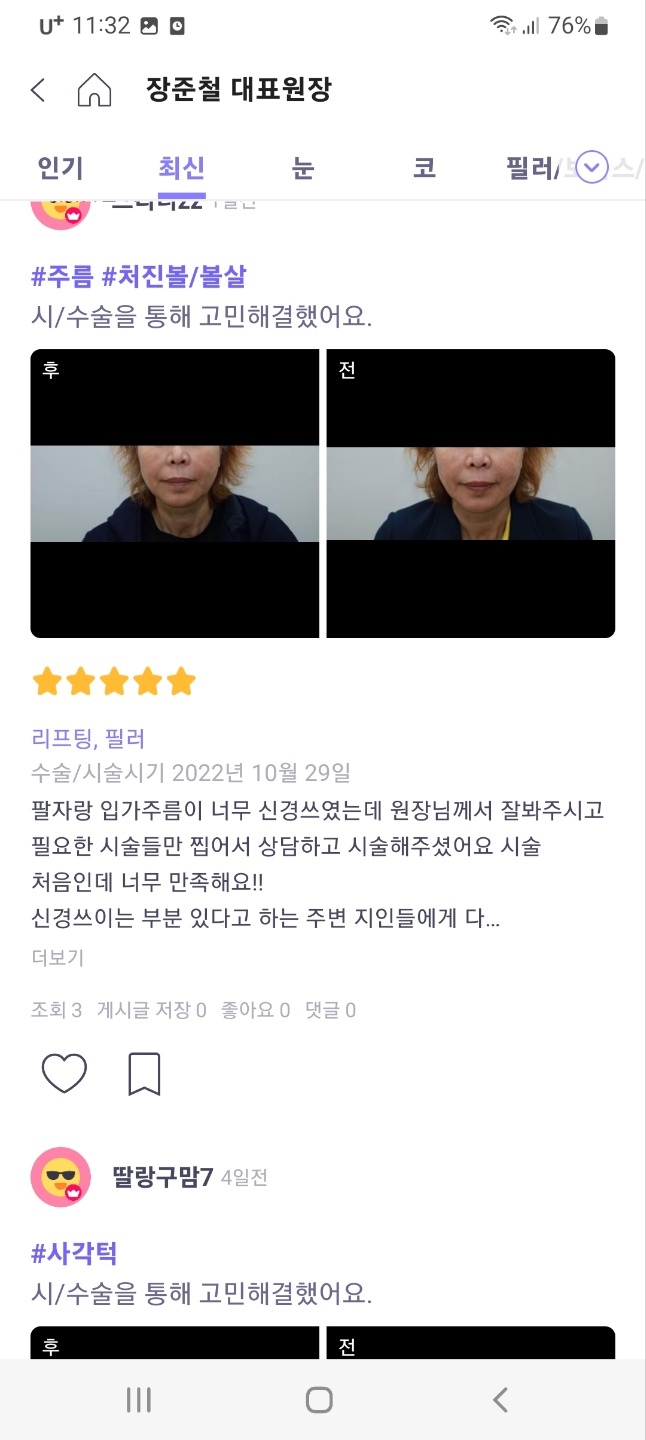Tap the #주름 #처진볼/볼살 hashtag
The width and height of the screenshot is (646, 1440).
click(x=138, y=276)
